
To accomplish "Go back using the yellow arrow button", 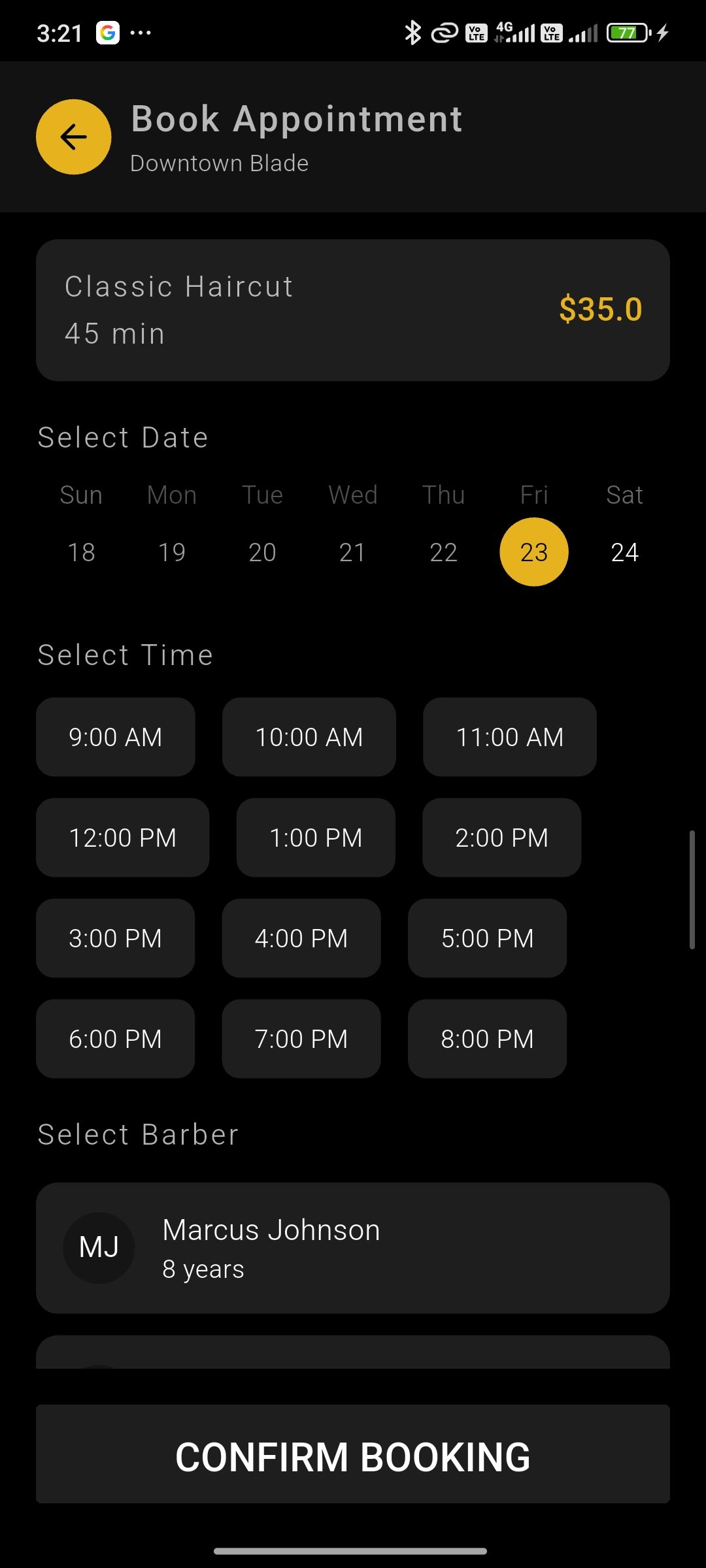I will (73, 137).
